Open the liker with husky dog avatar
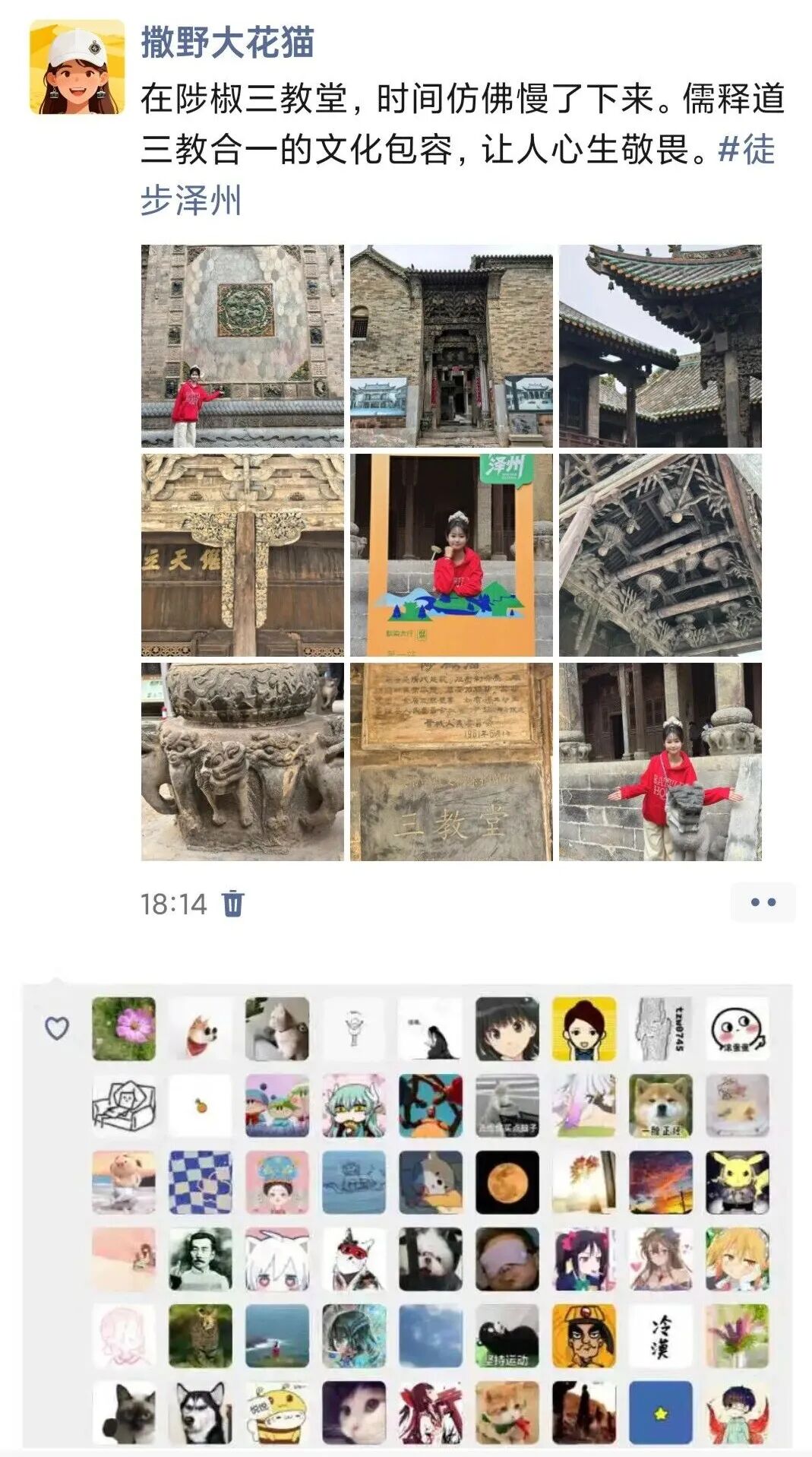The height and width of the screenshot is (1457, 812). pyautogui.click(x=201, y=1412)
